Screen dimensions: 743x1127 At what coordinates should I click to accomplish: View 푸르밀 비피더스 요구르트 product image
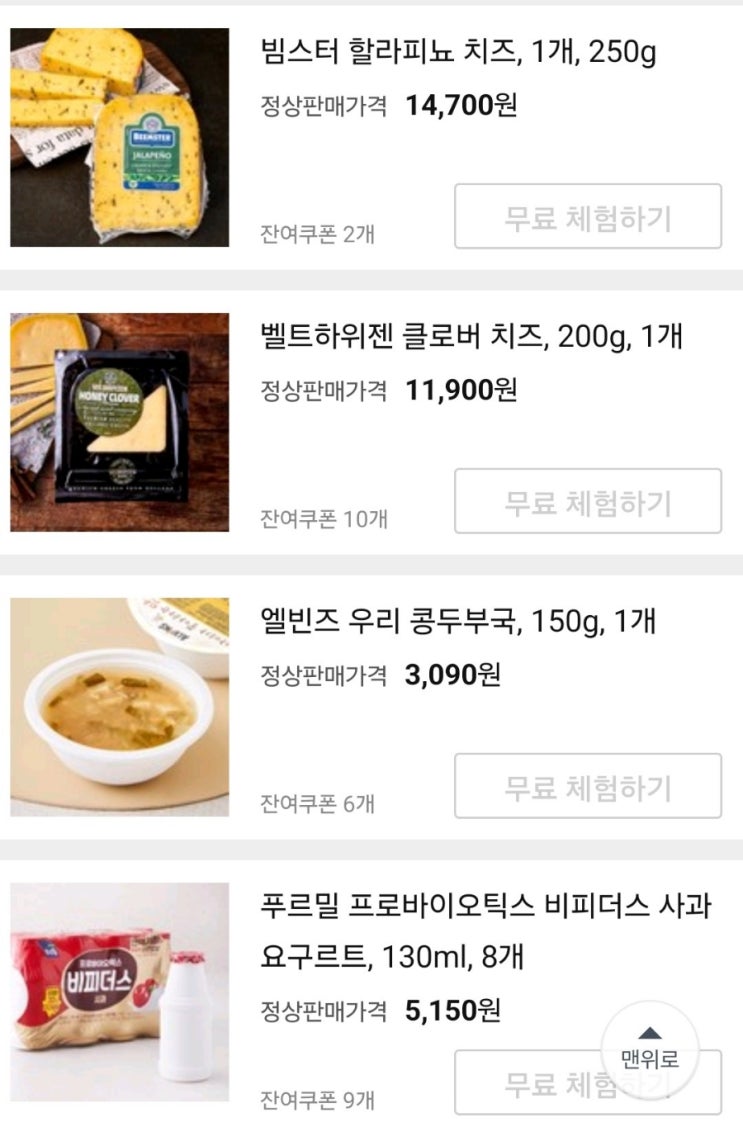click(120, 992)
